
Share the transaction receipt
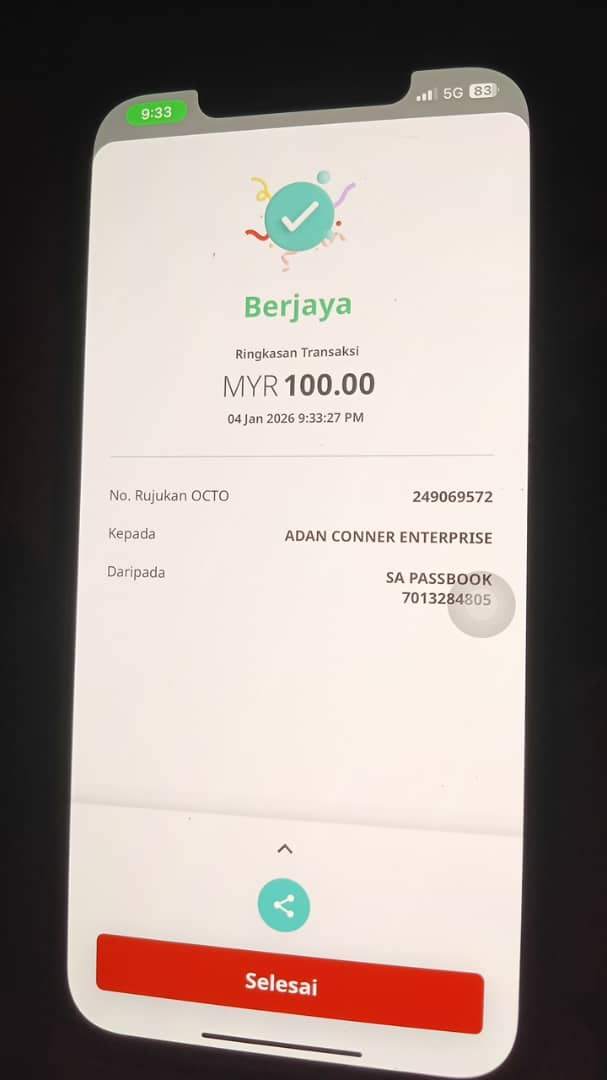[284, 906]
